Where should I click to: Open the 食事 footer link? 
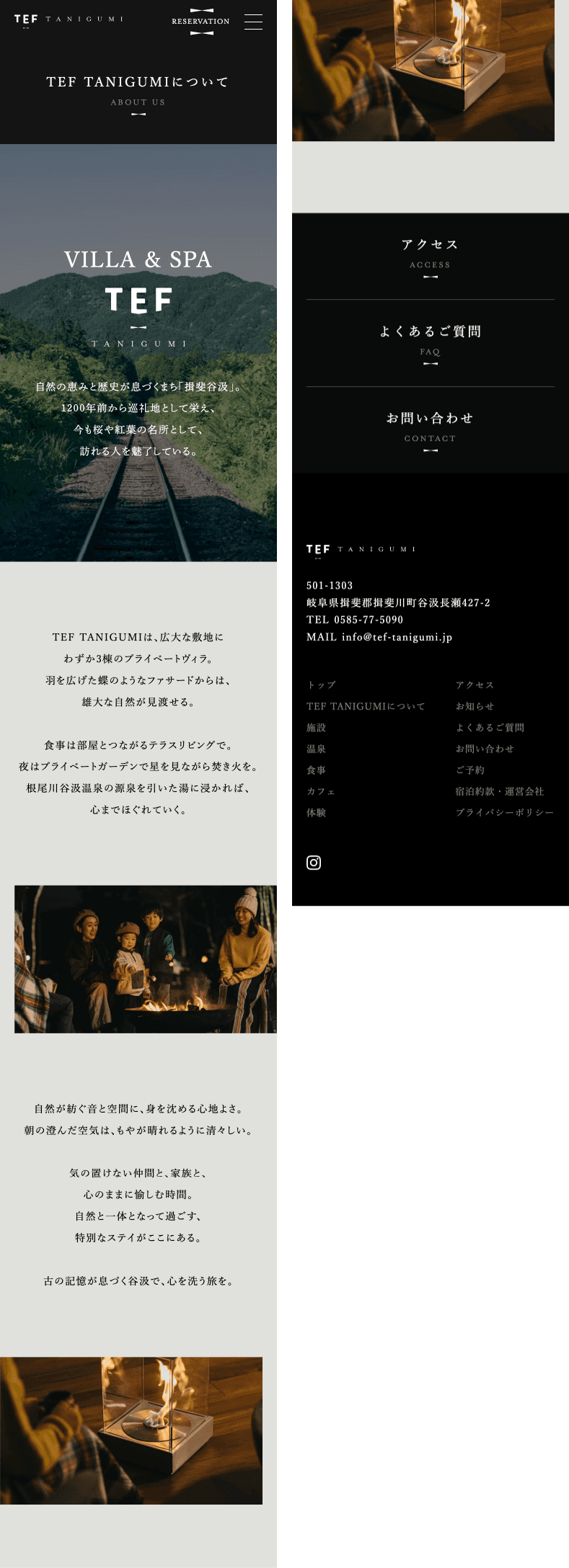pos(316,770)
